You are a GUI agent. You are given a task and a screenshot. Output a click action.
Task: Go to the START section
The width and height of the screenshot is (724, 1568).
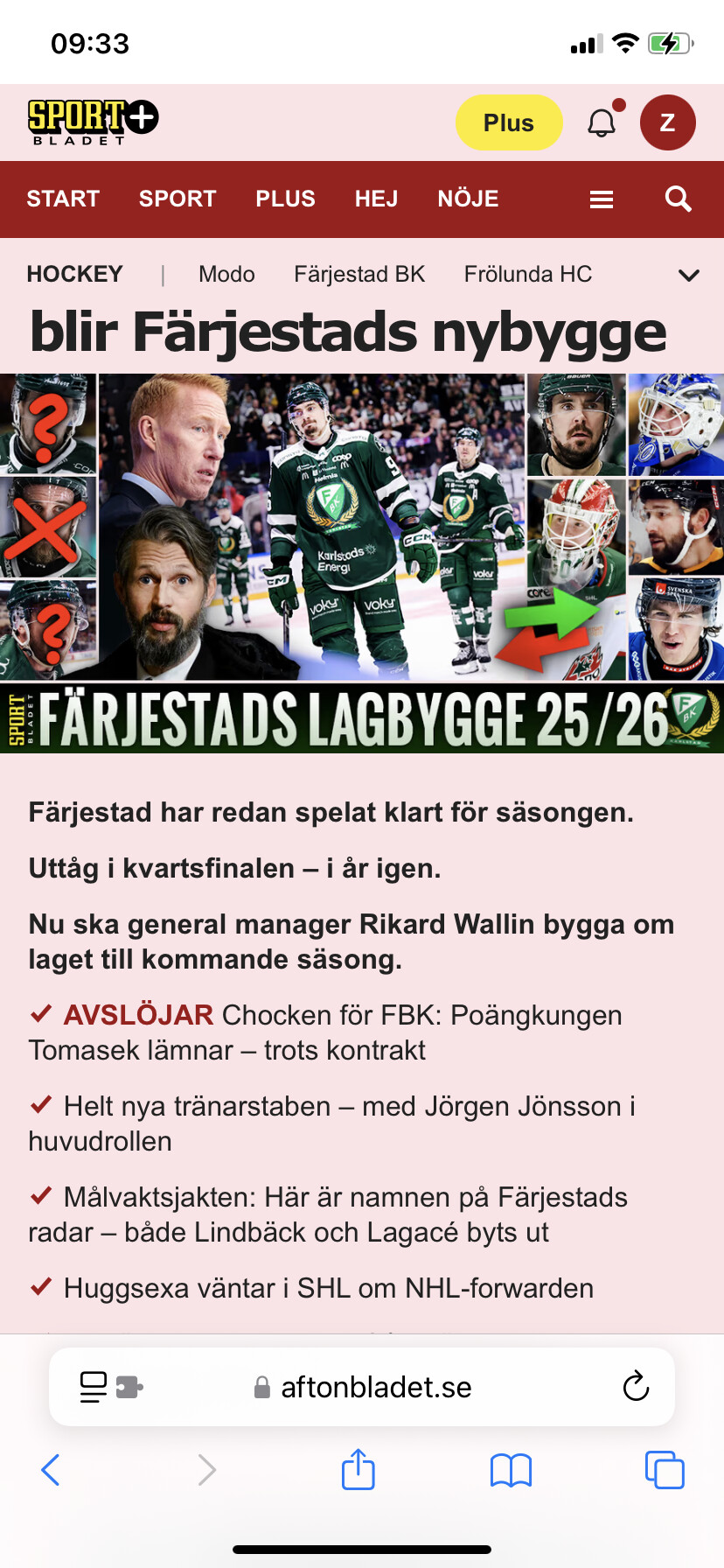[63, 199]
